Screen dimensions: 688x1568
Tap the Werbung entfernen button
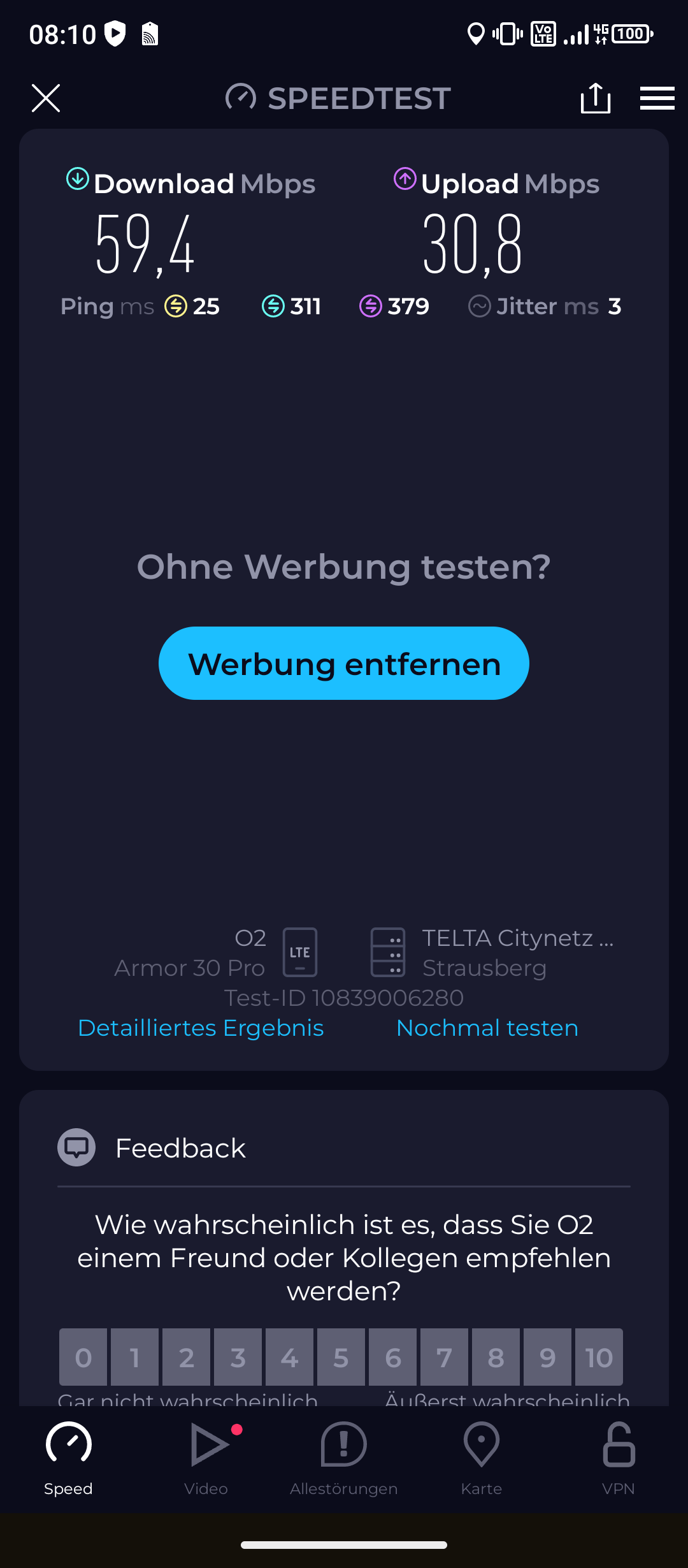344,664
